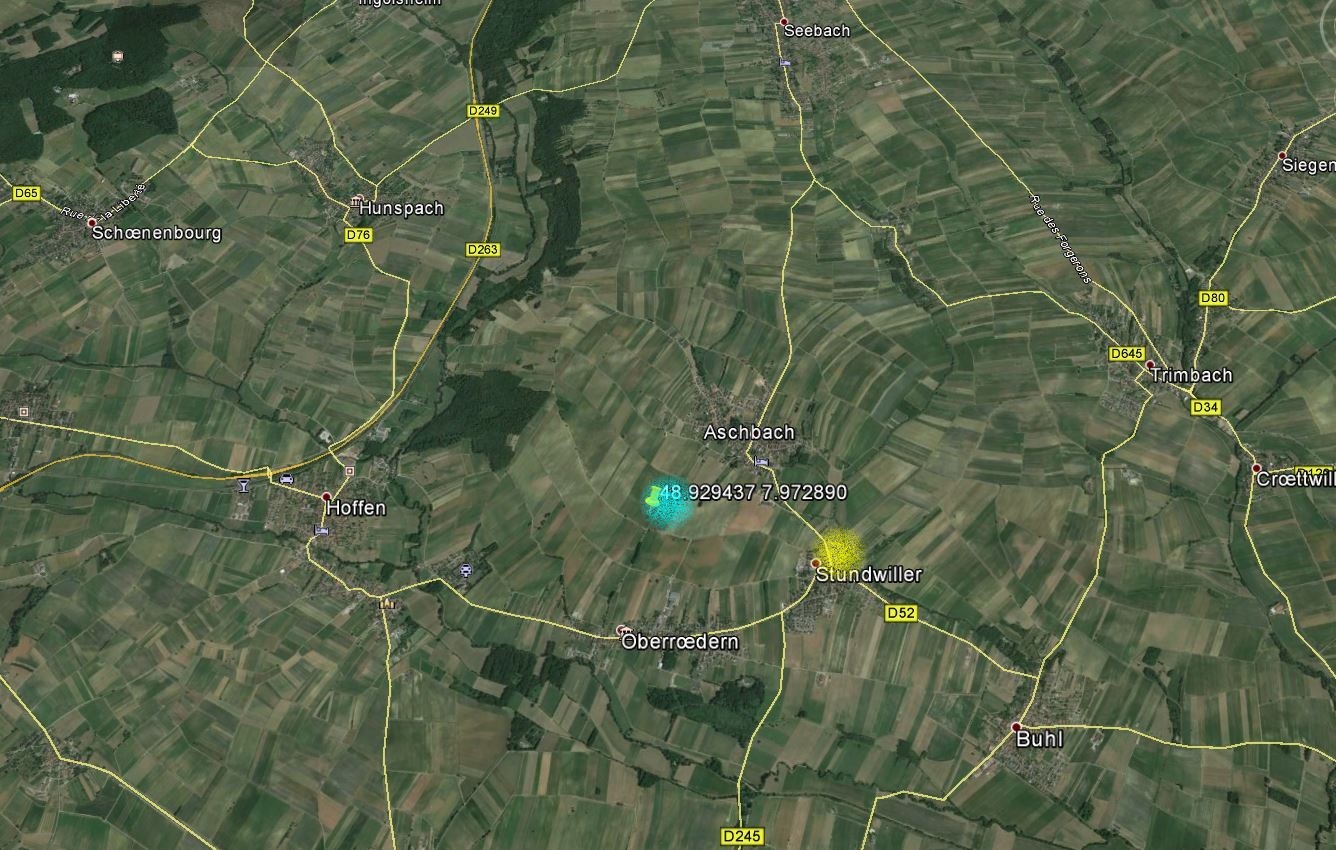Open the bar icon west of Hoffen
Image resolution: width=1336 pixels, height=850 pixels.
click(244, 485)
